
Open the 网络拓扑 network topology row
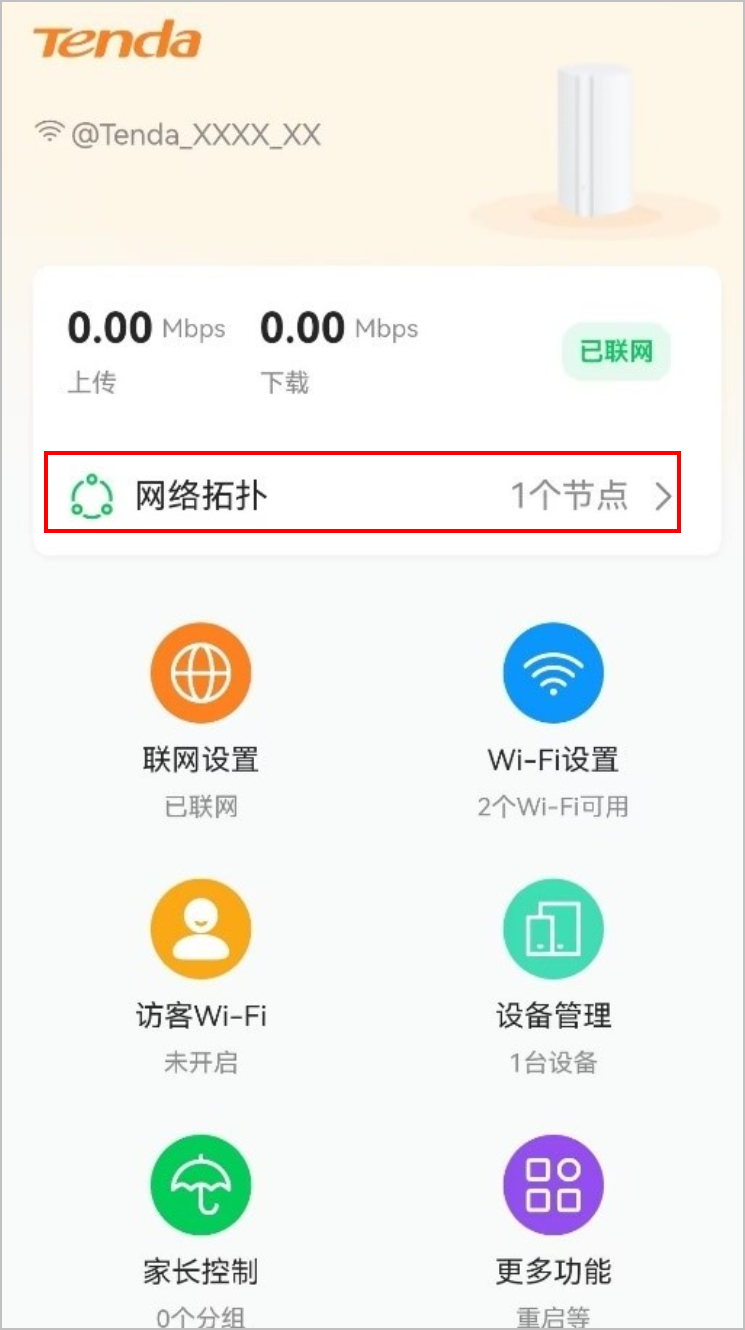(x=362, y=495)
